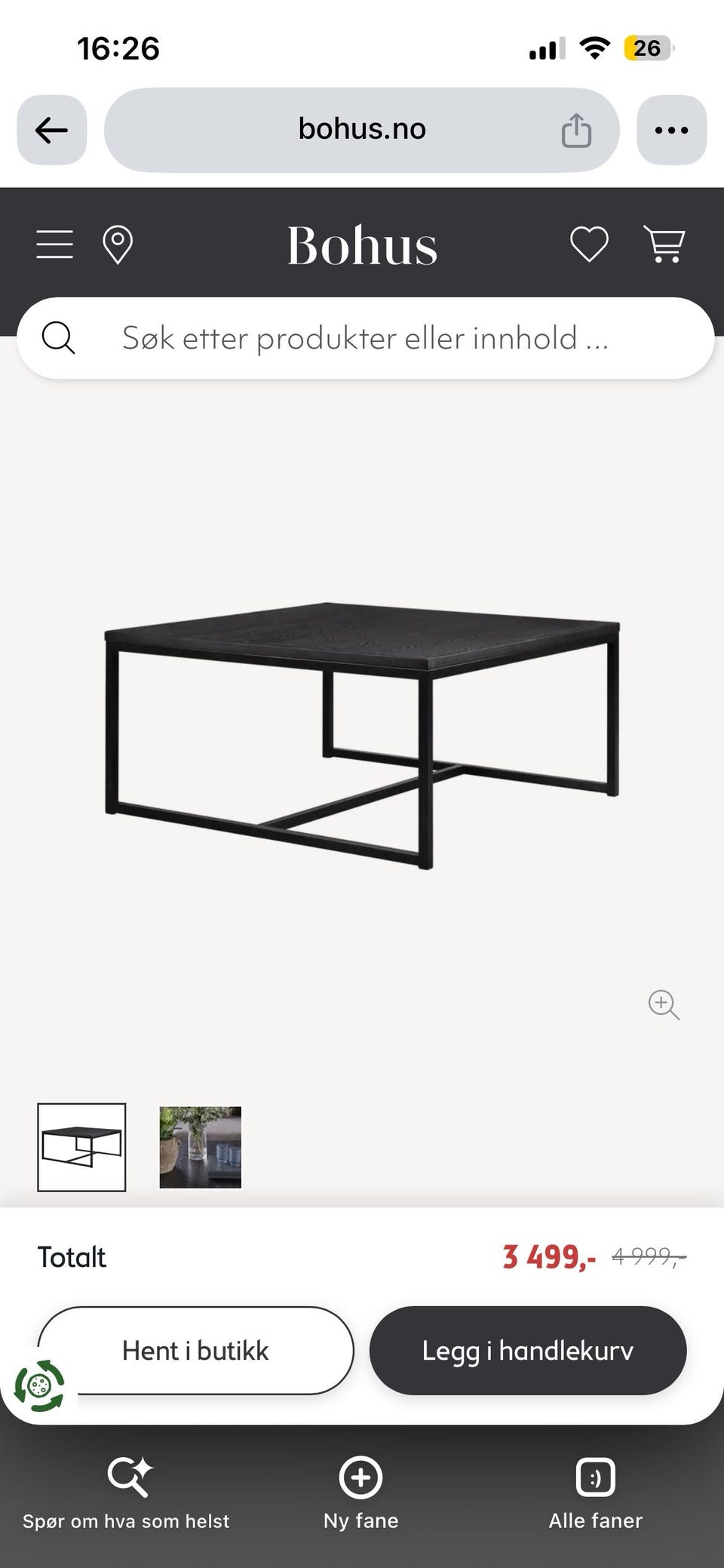This screenshot has height=1568, width=724.
Task: Open a new tab with Ny fane
Action: [x=361, y=1494]
